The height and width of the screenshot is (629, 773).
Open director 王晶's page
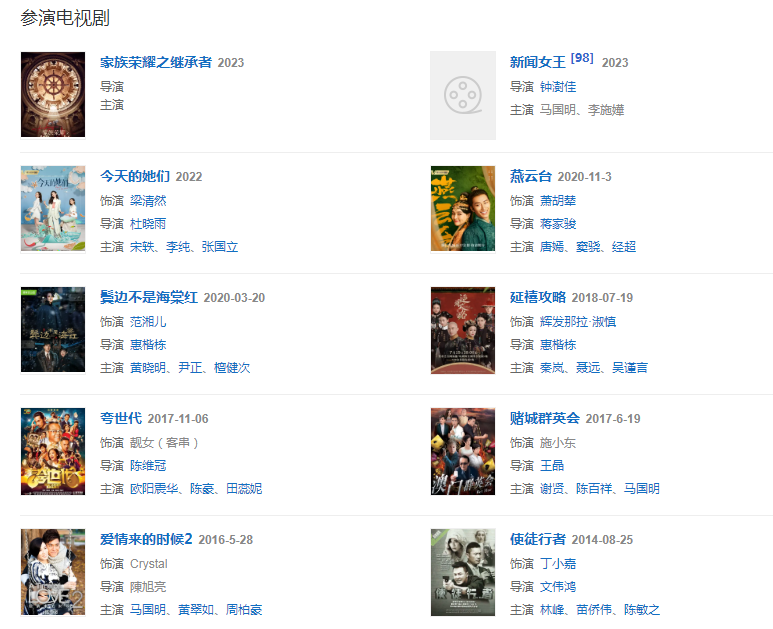[552, 466]
